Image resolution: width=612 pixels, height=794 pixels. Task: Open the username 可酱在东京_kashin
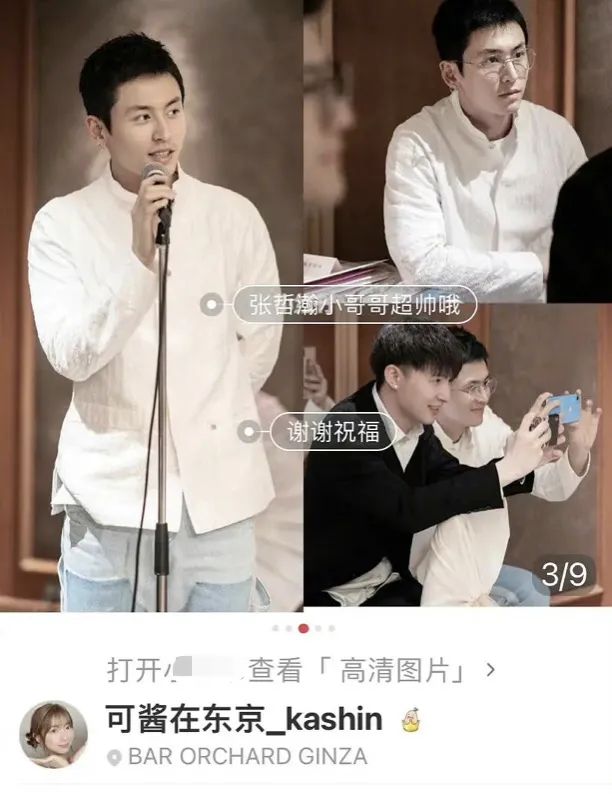[x=244, y=718]
